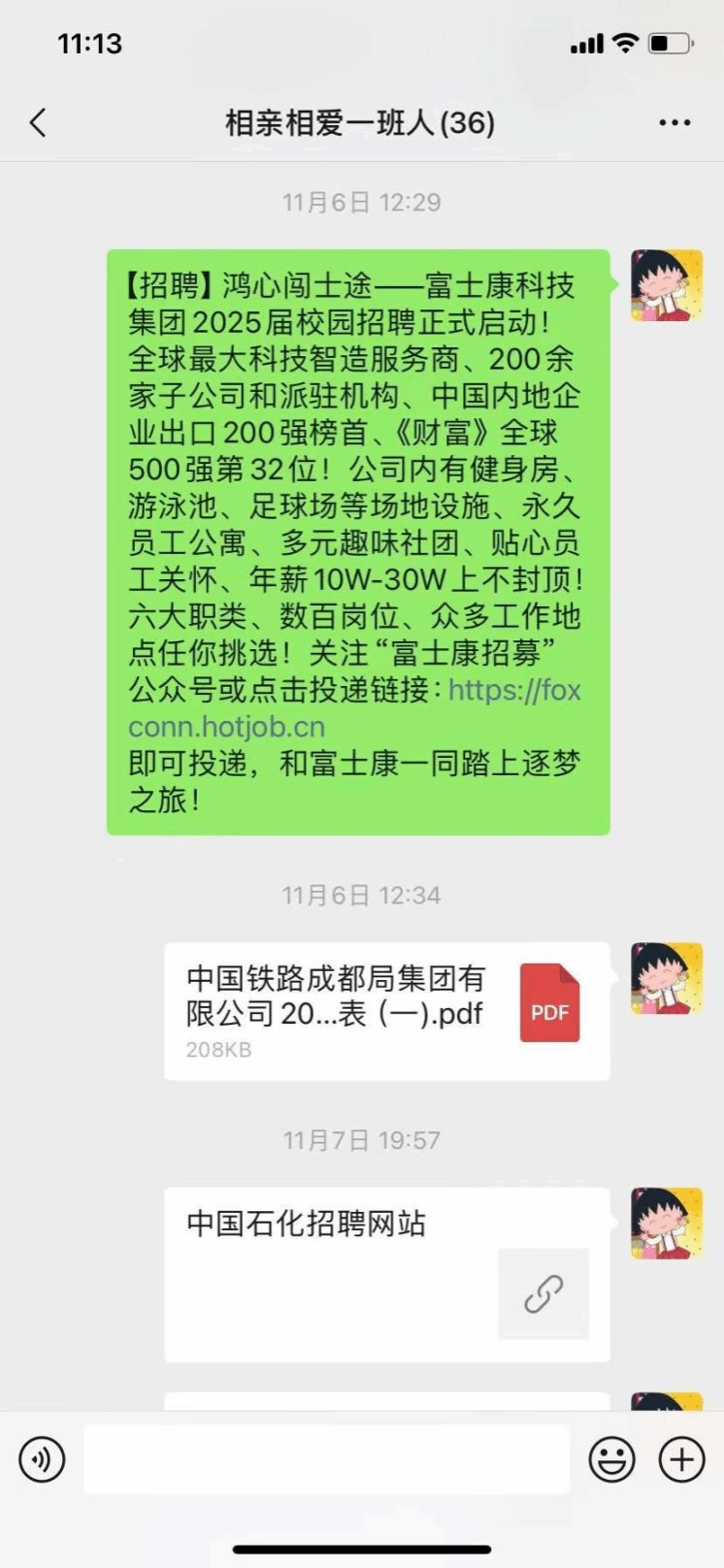The image size is (724, 1568).
Task: View sender avatar beside the Foxconn message
Action: pyautogui.click(x=667, y=285)
